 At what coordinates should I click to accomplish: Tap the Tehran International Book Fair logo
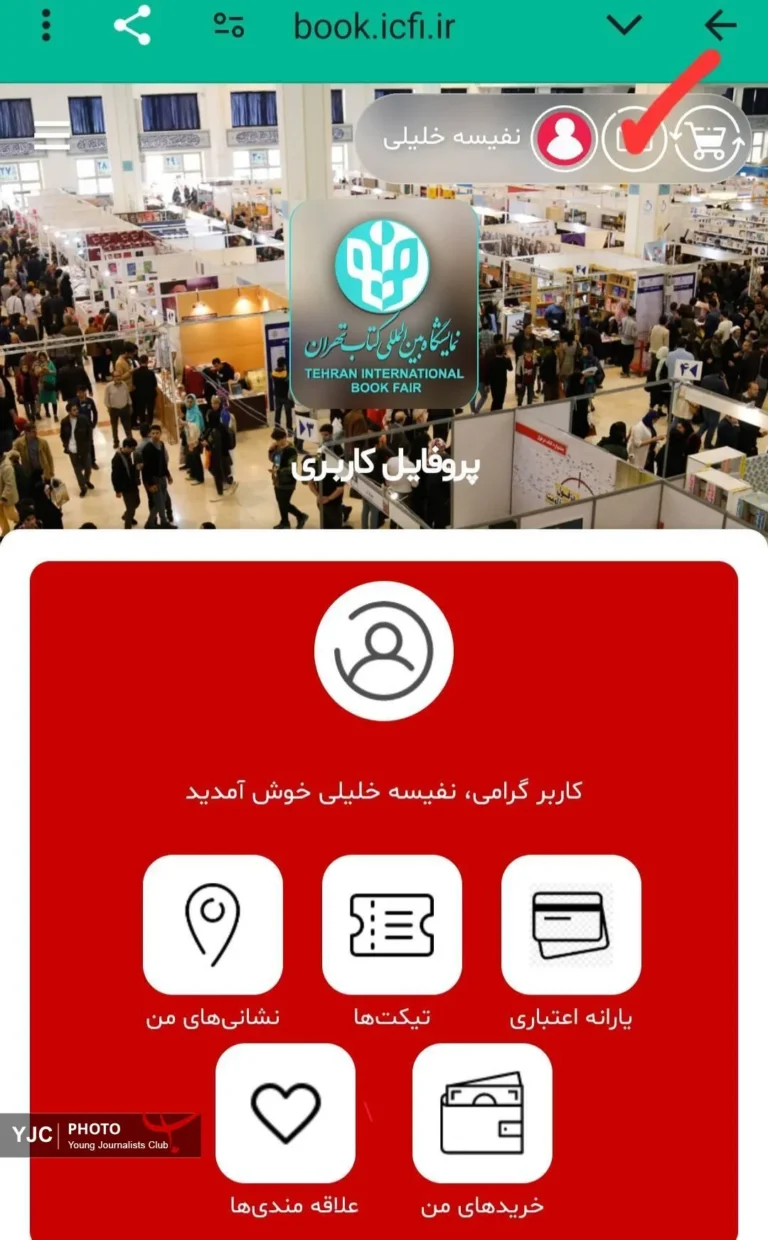click(384, 303)
